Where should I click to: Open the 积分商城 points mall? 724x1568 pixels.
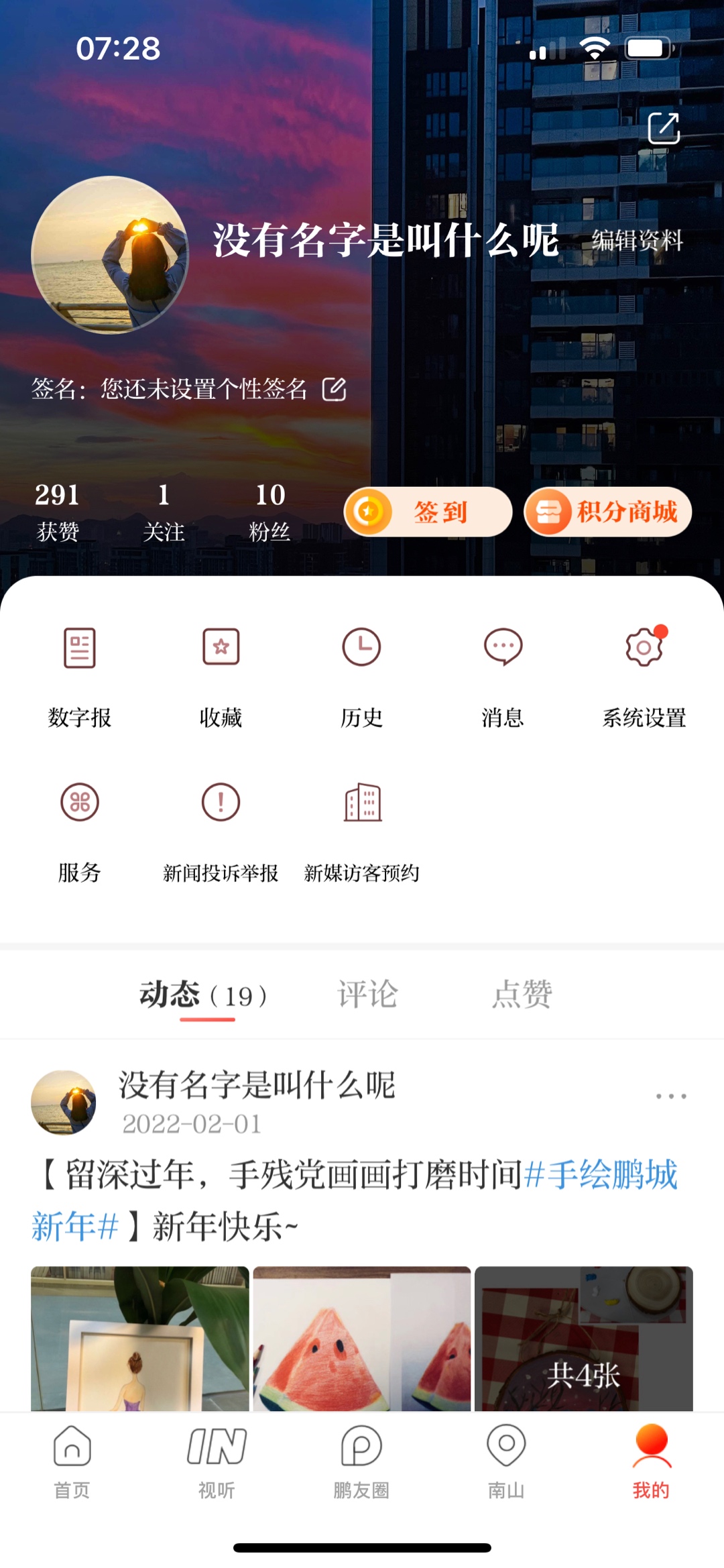tap(607, 512)
